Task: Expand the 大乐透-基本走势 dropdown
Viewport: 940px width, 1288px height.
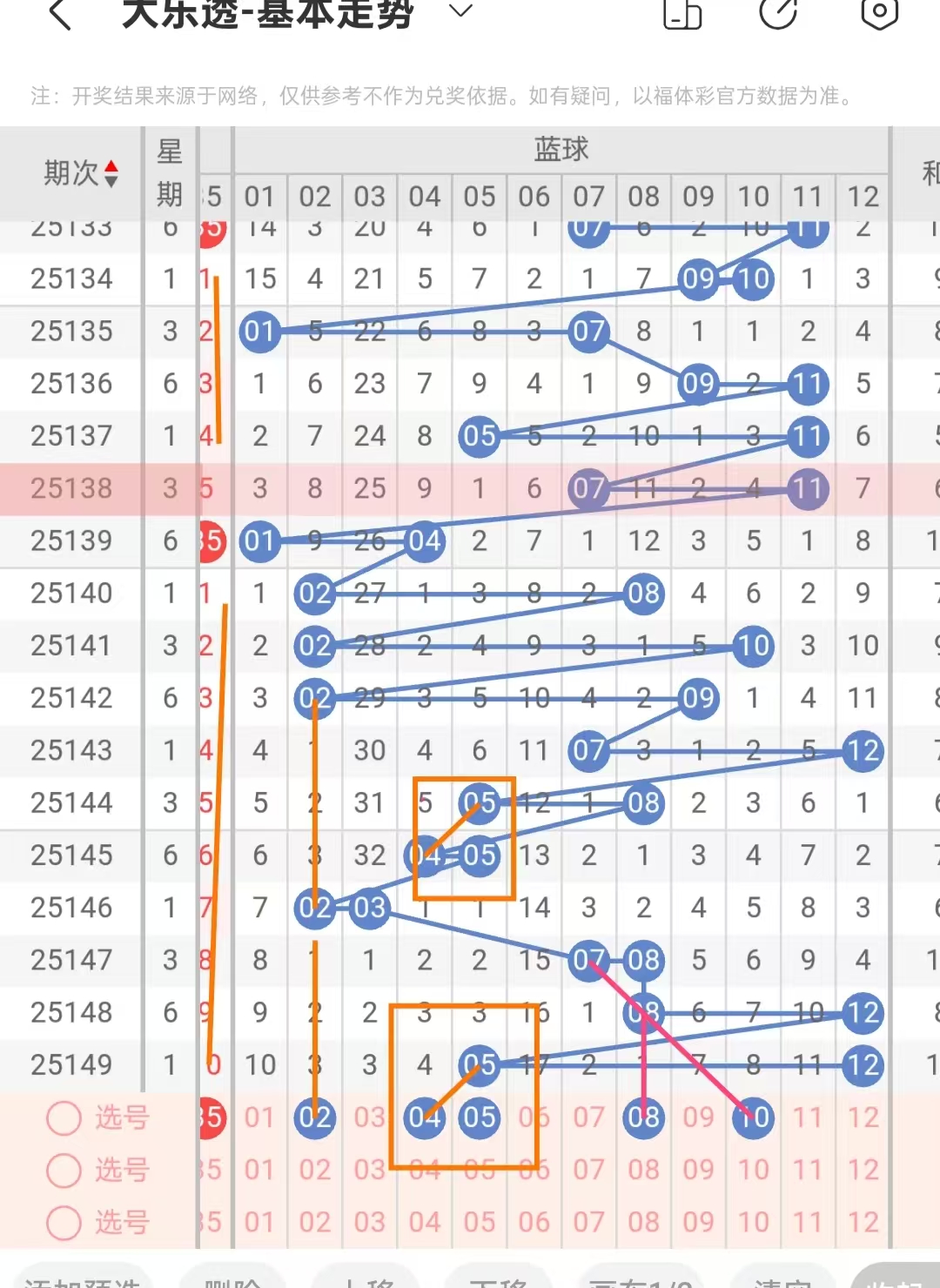Action: tap(460, 10)
